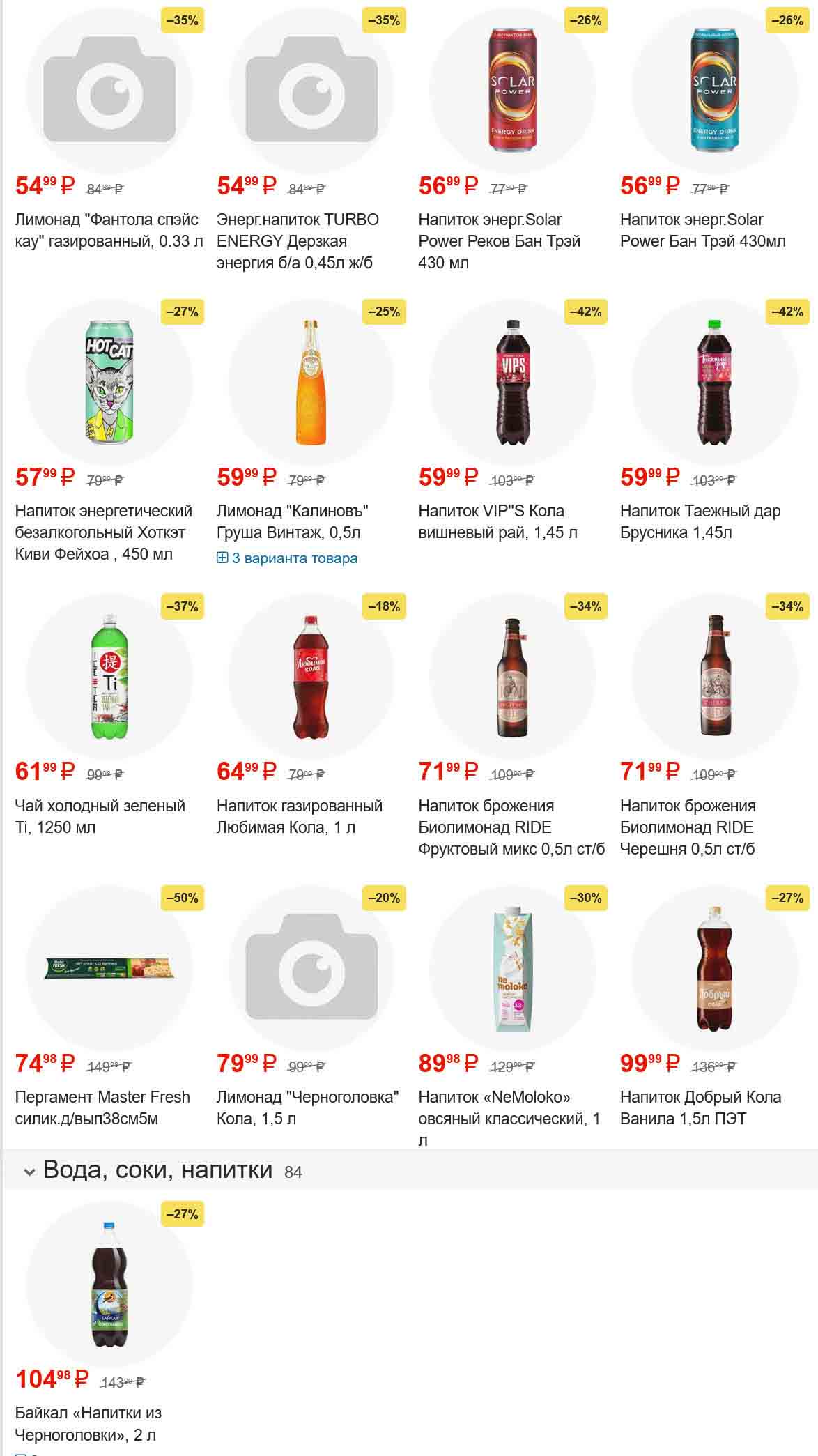Open Чай холодный зеленый Ti product
Viewport: 818px width, 1456px height.
[x=100, y=816]
